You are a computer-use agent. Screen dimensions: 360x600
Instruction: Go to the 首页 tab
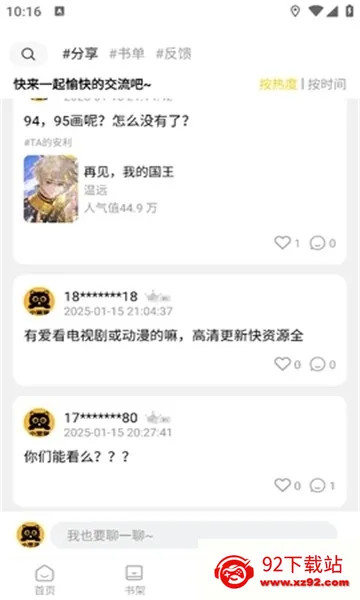coord(45,579)
